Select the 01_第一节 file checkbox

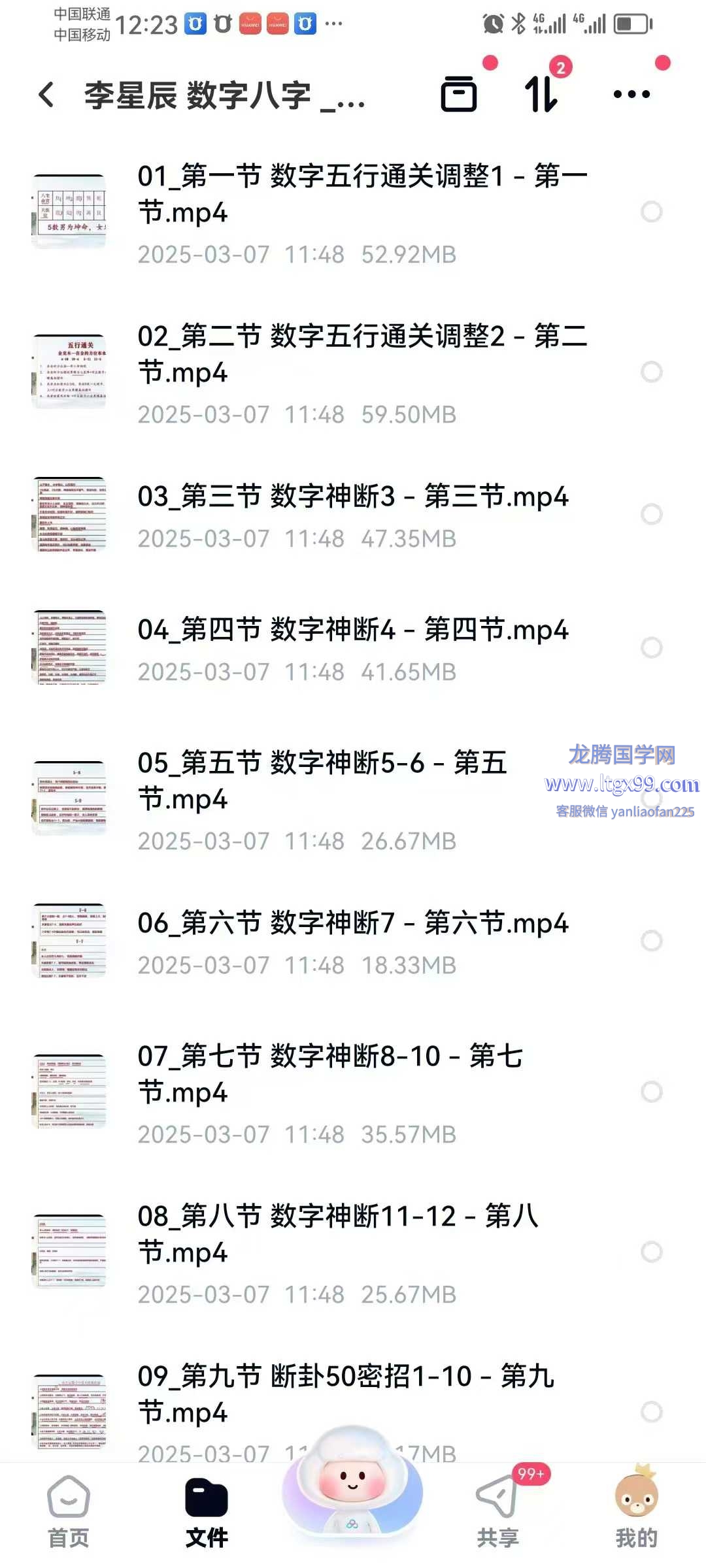pyautogui.click(x=651, y=212)
